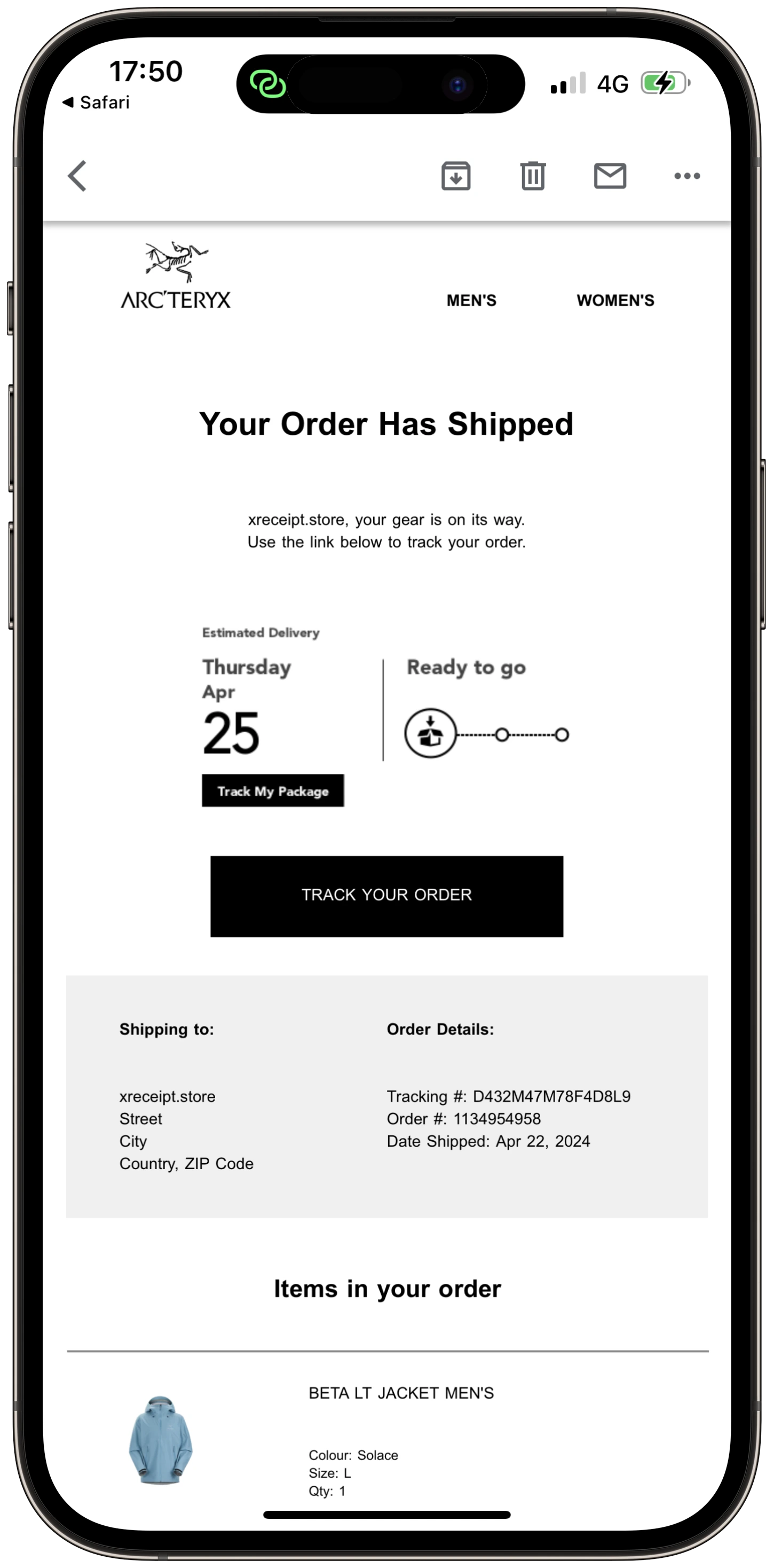774x1568 pixels.
Task: Open the three-dot overflow menu
Action: click(x=687, y=176)
